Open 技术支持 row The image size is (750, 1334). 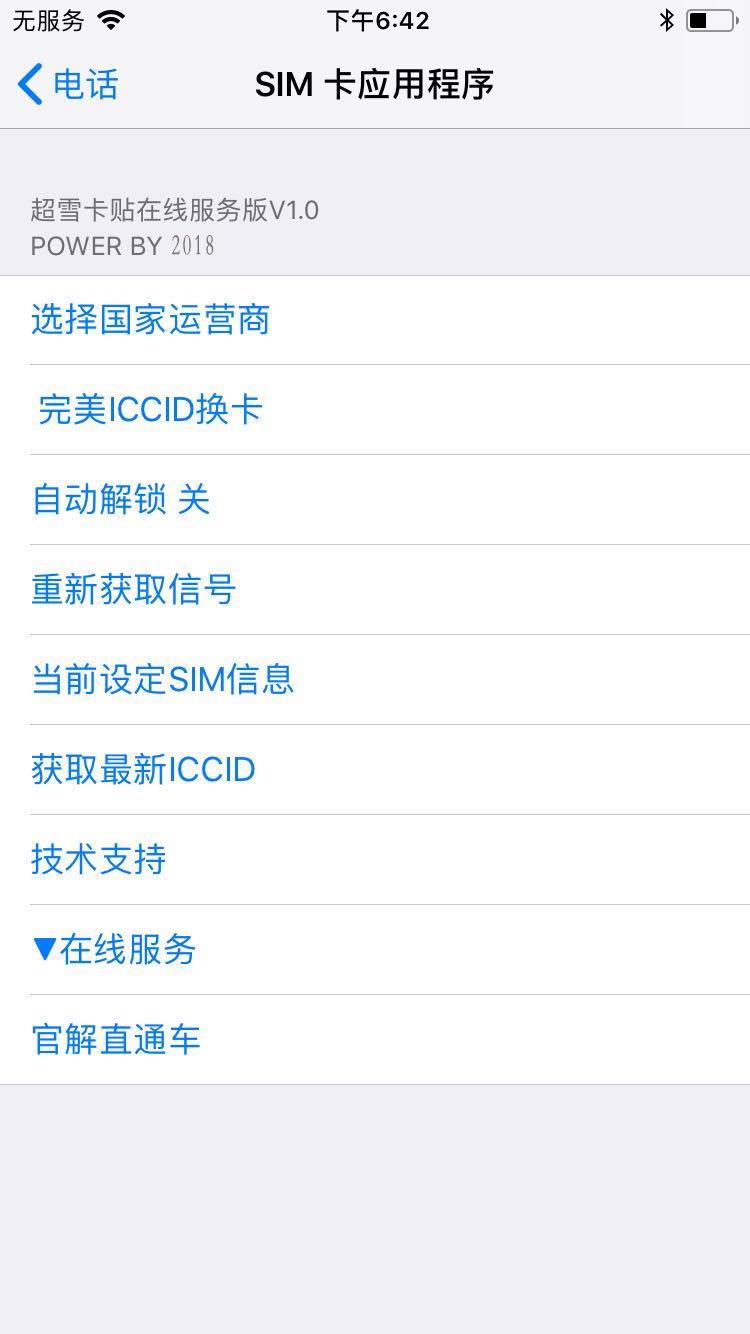tap(375, 860)
